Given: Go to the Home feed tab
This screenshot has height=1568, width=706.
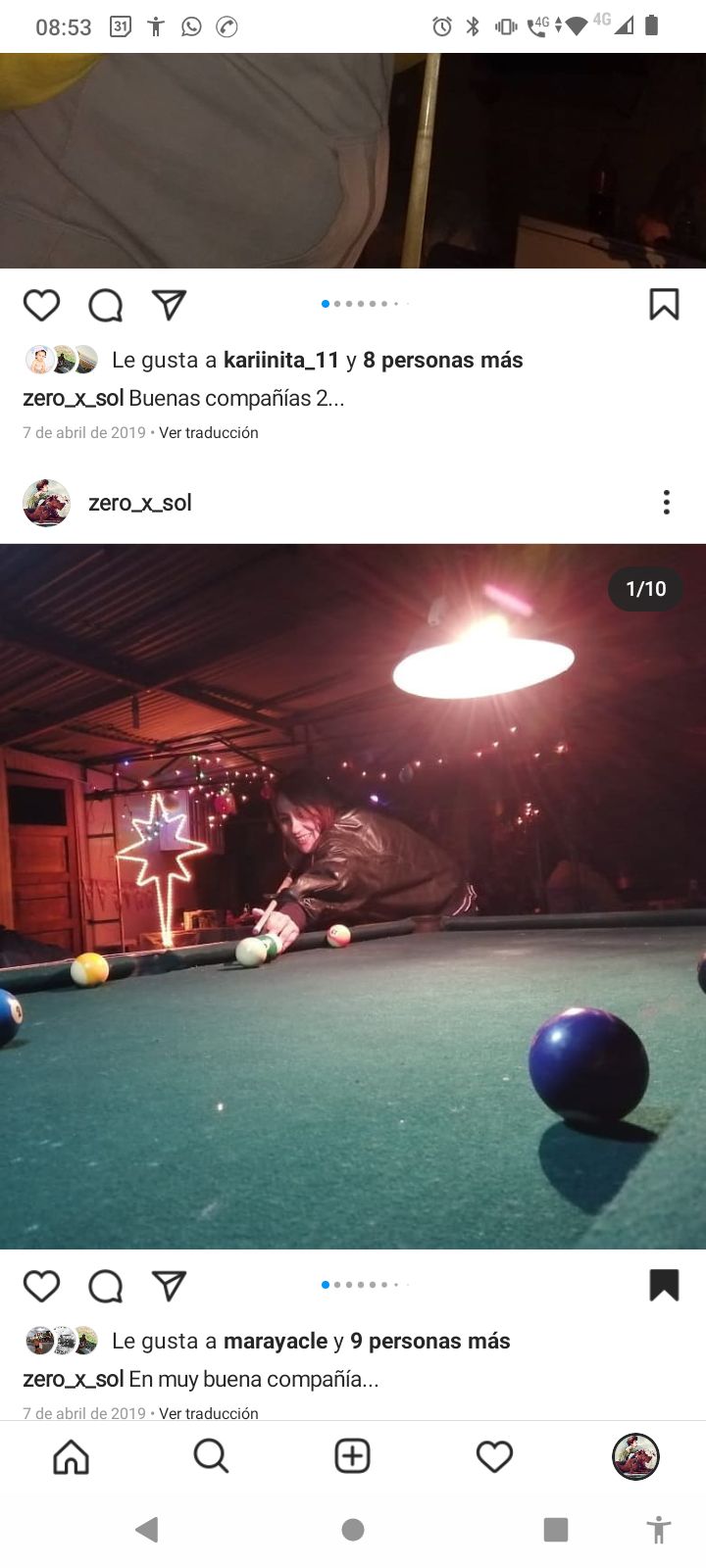Looking at the screenshot, I should coord(71,1456).
